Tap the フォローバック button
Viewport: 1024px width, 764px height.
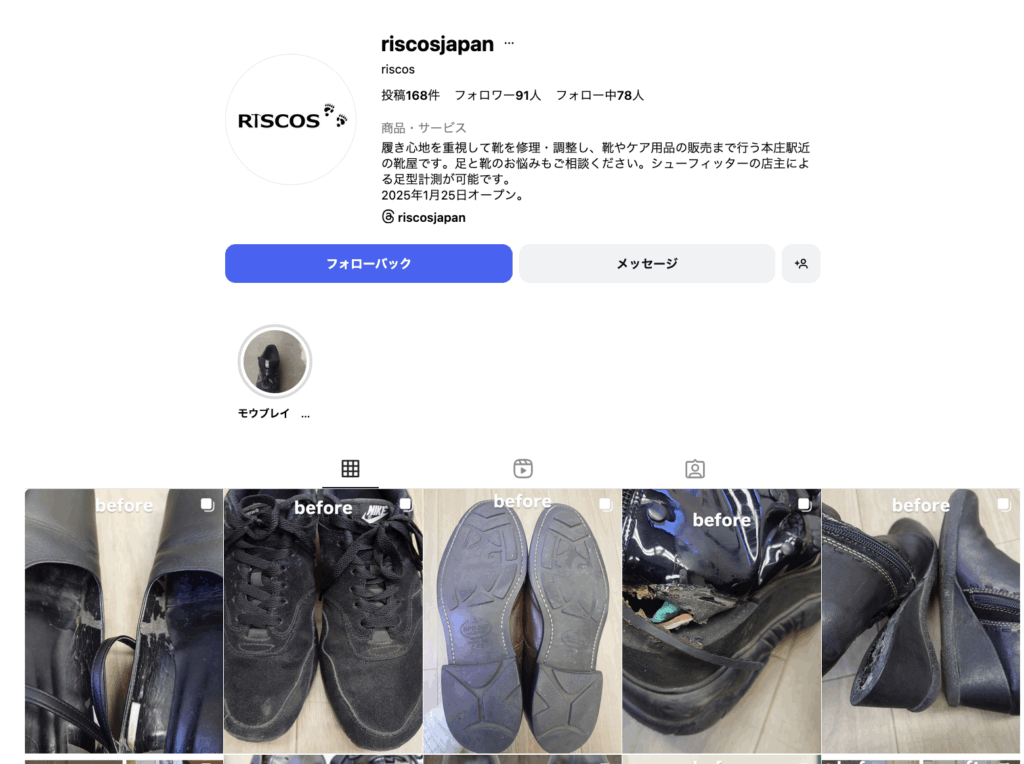point(368,264)
